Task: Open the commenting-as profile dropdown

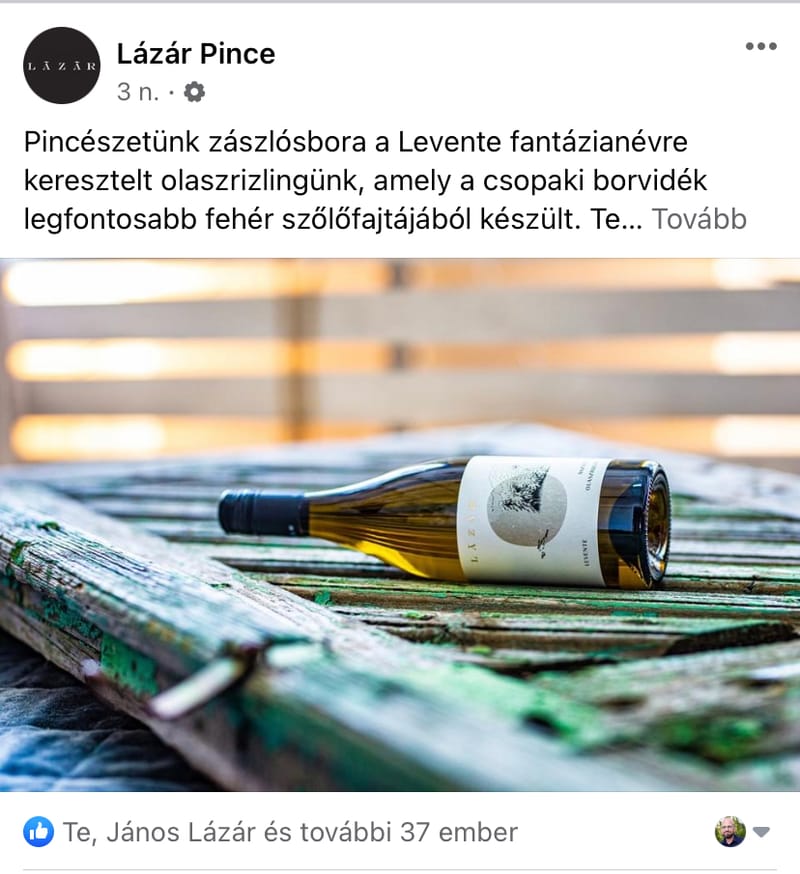Action: [x=744, y=831]
